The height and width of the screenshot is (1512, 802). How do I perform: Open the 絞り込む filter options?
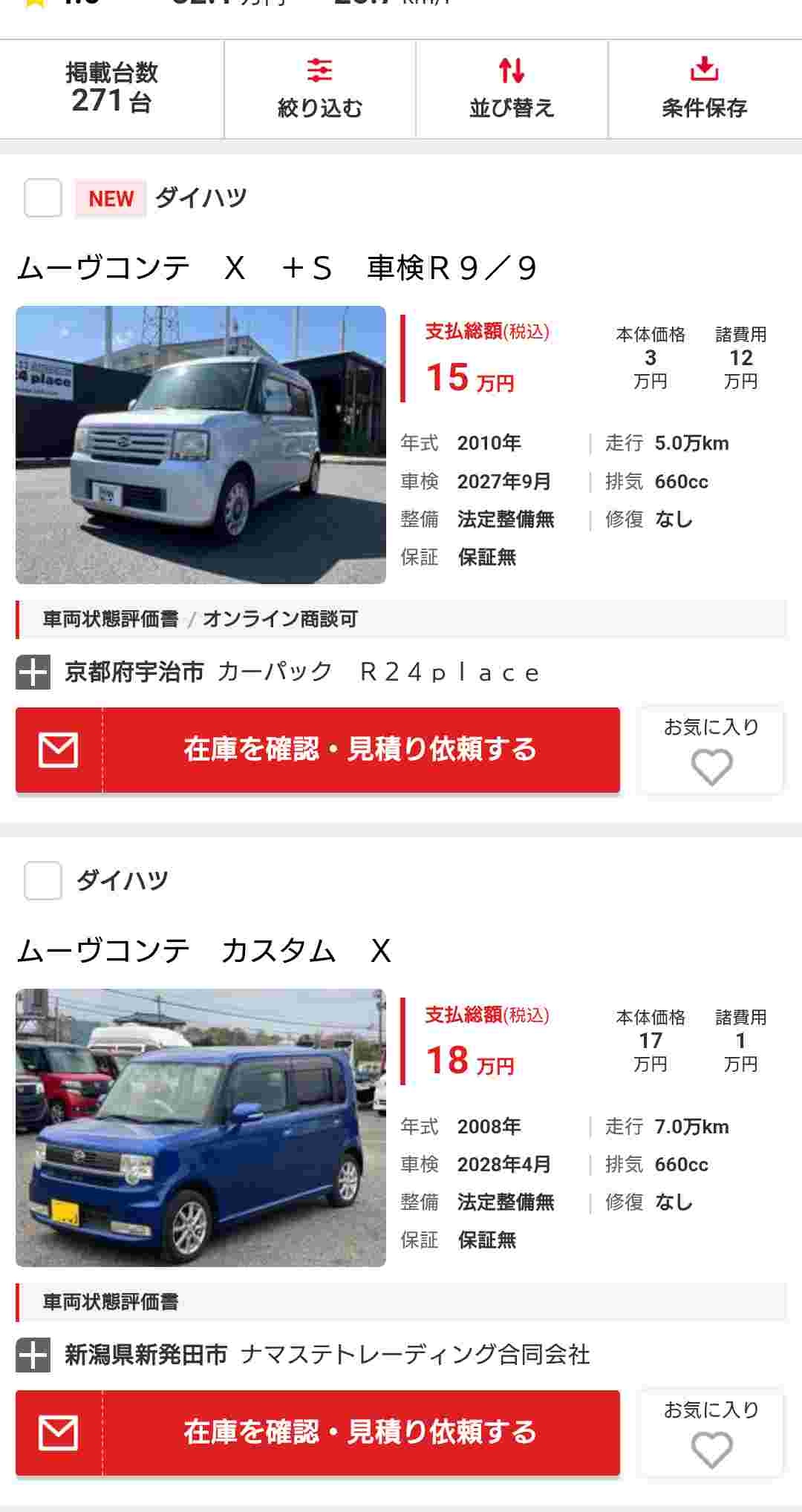pos(319,90)
